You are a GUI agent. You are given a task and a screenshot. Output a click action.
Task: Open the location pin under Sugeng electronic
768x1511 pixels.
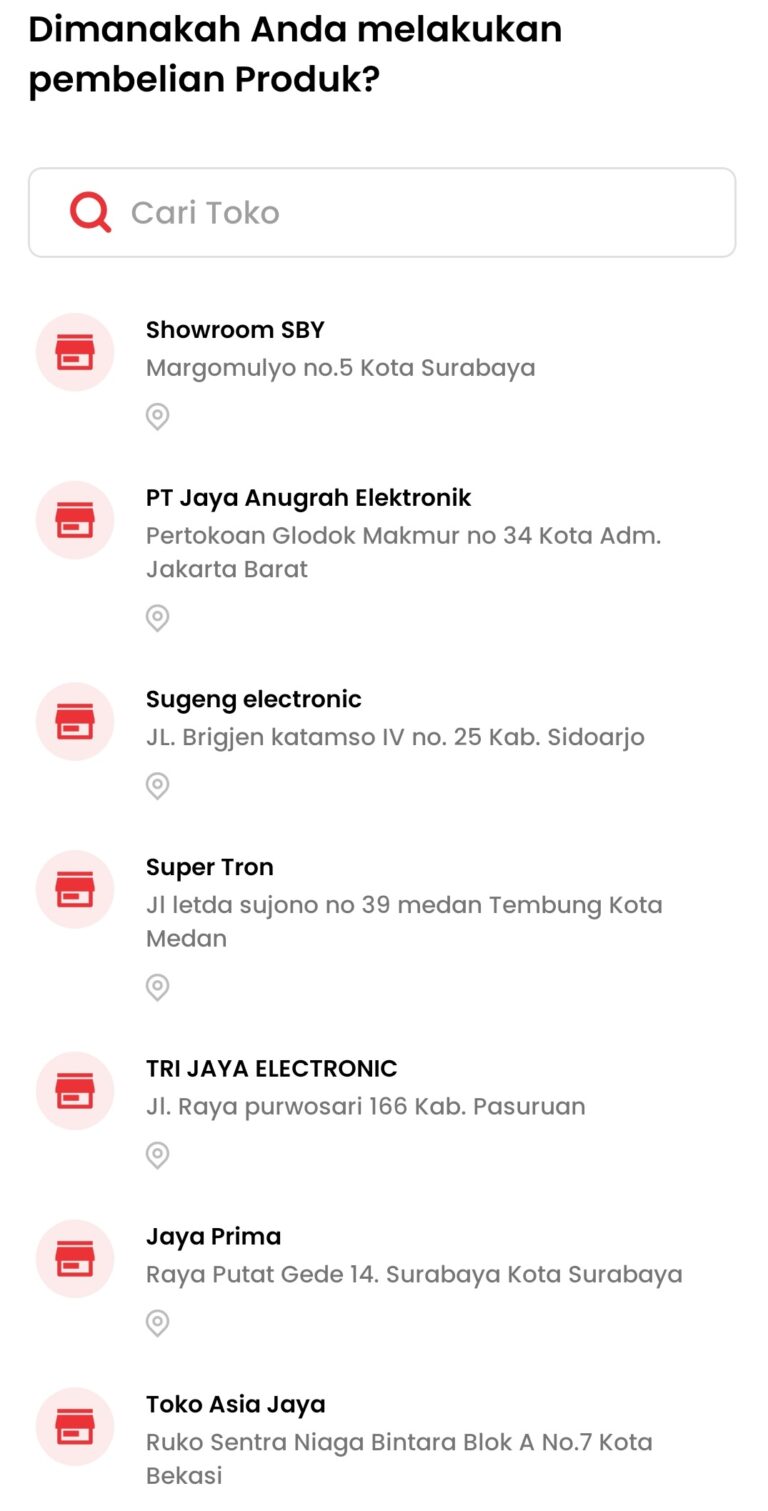157,786
